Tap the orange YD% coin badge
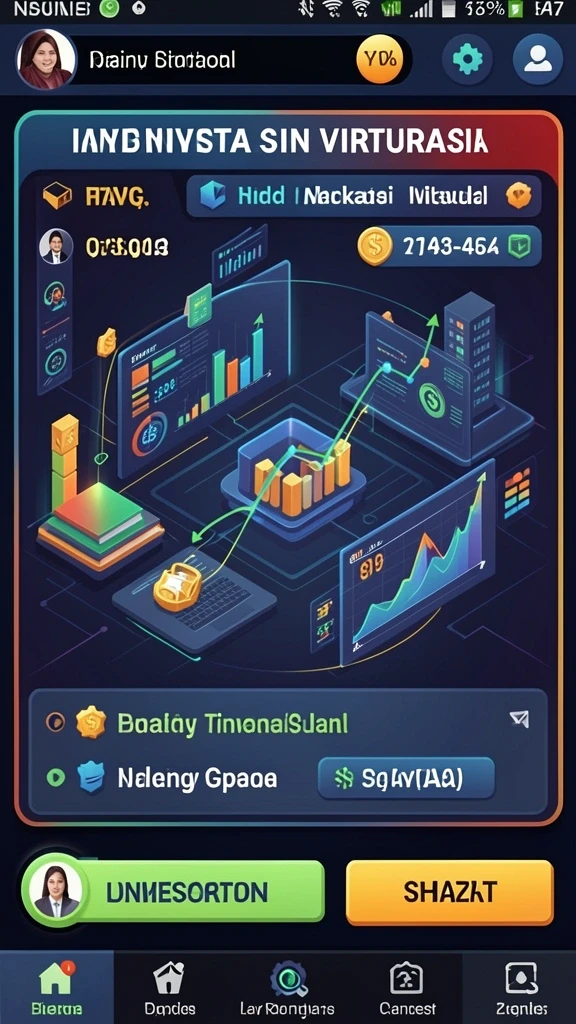 point(380,60)
